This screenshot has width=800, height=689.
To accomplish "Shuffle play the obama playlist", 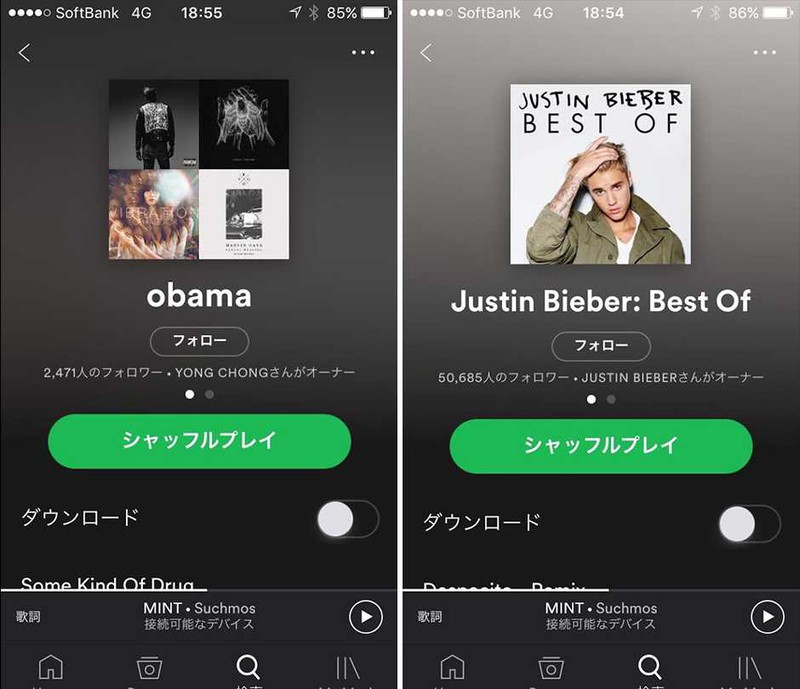I will [x=199, y=441].
